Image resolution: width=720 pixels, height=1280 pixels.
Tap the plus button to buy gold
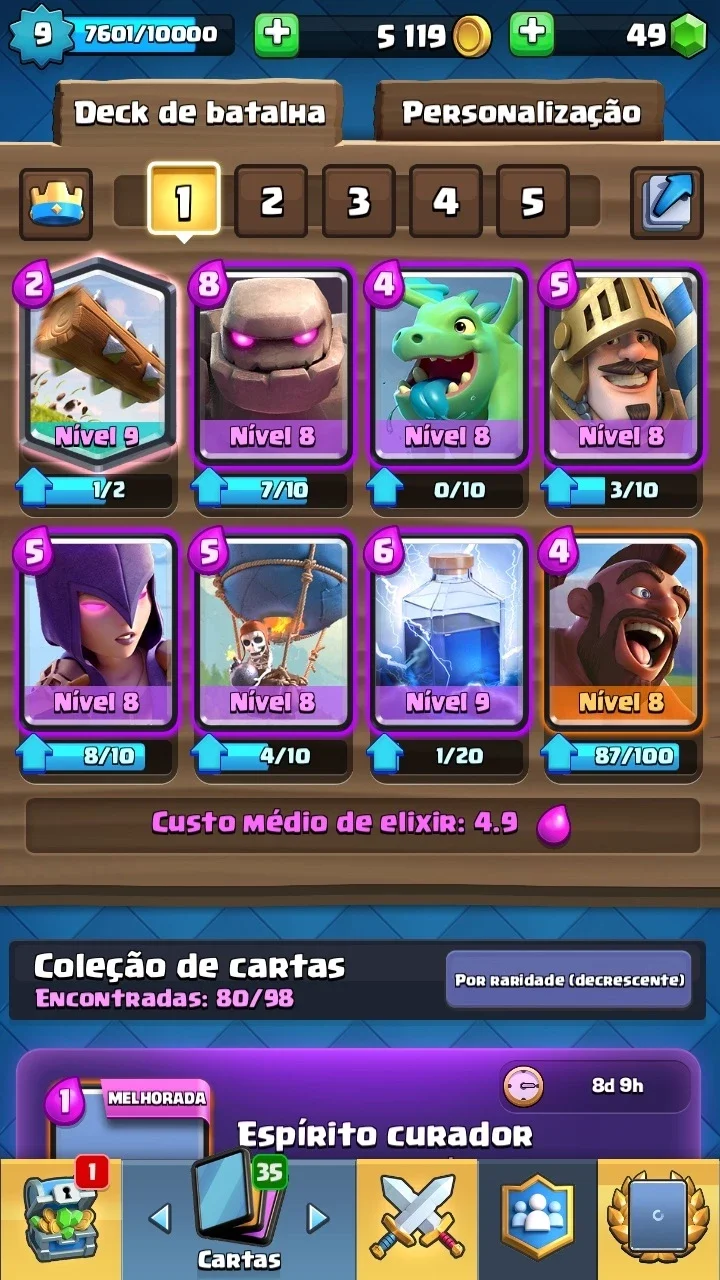[x=277, y=35]
